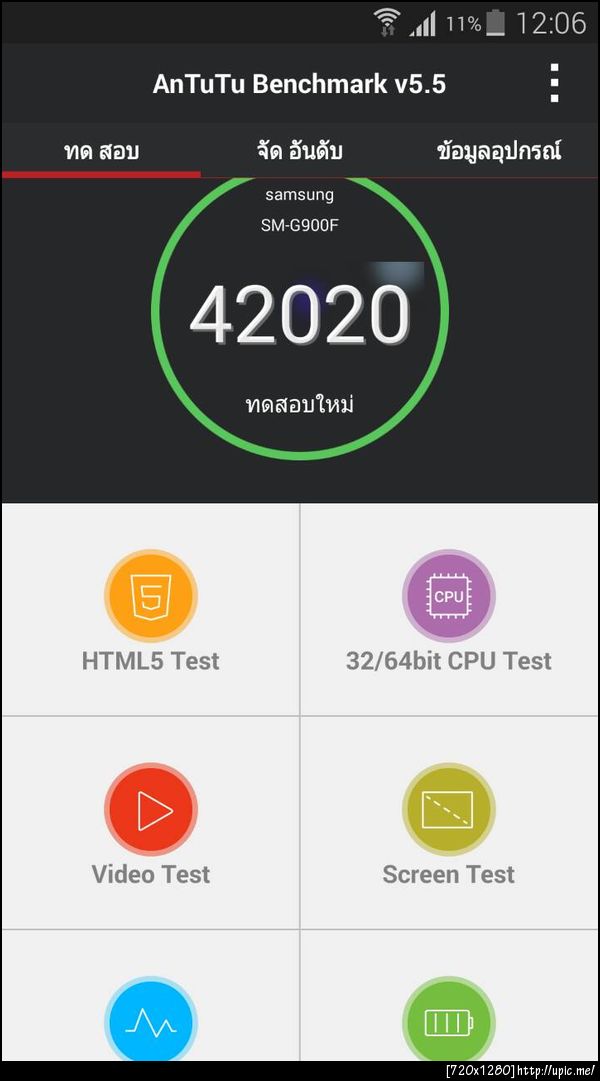Run the Screen Test
Screen dimensions: 600x1081
pyautogui.click(x=449, y=825)
